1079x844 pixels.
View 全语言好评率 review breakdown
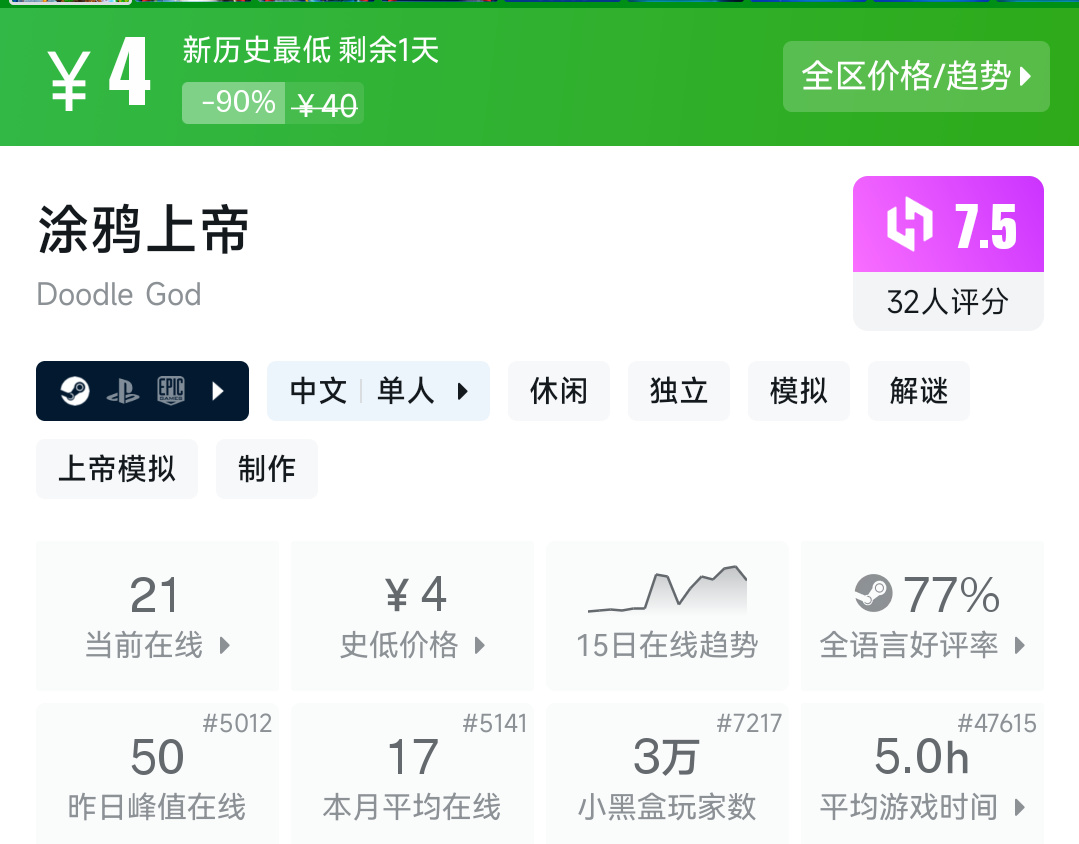(922, 615)
